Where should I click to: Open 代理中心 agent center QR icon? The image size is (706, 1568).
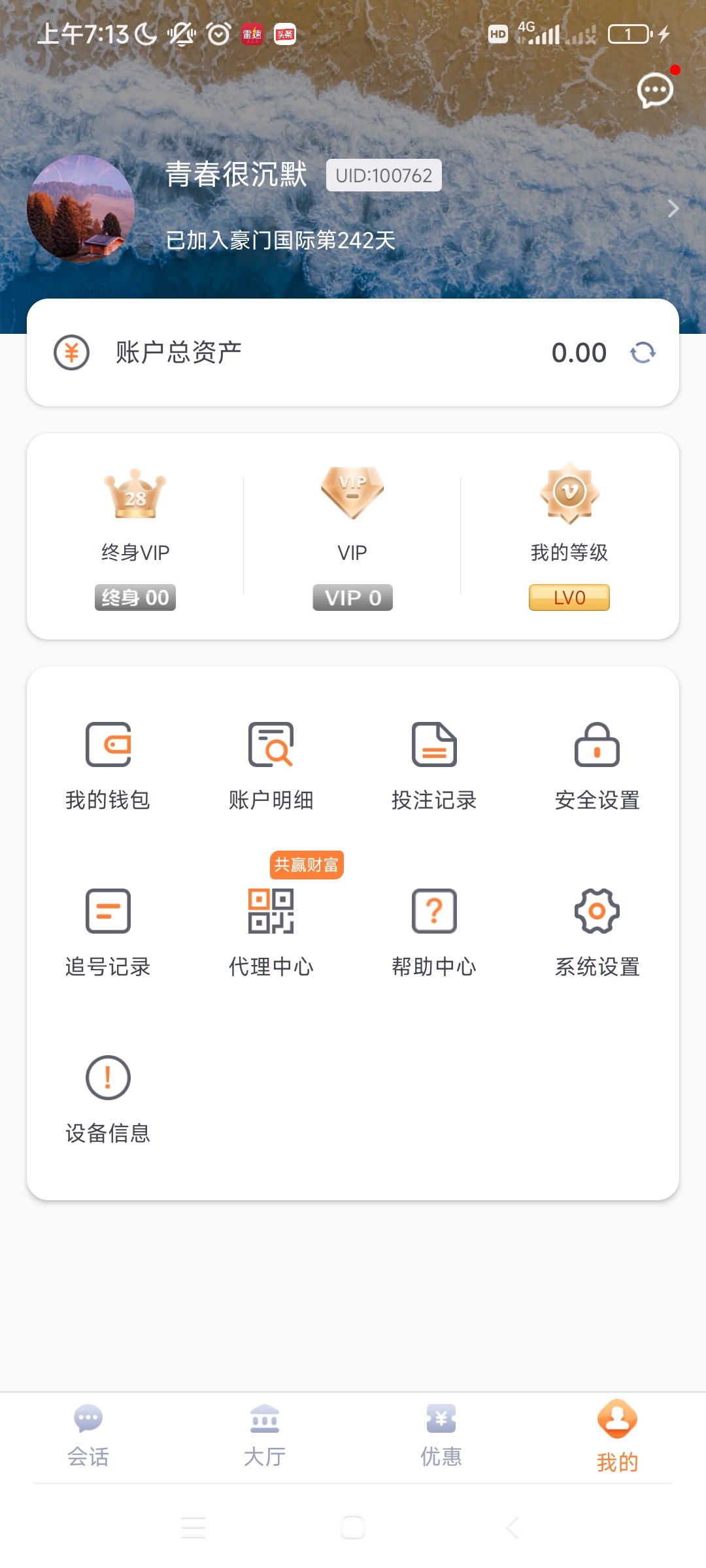pyautogui.click(x=272, y=911)
